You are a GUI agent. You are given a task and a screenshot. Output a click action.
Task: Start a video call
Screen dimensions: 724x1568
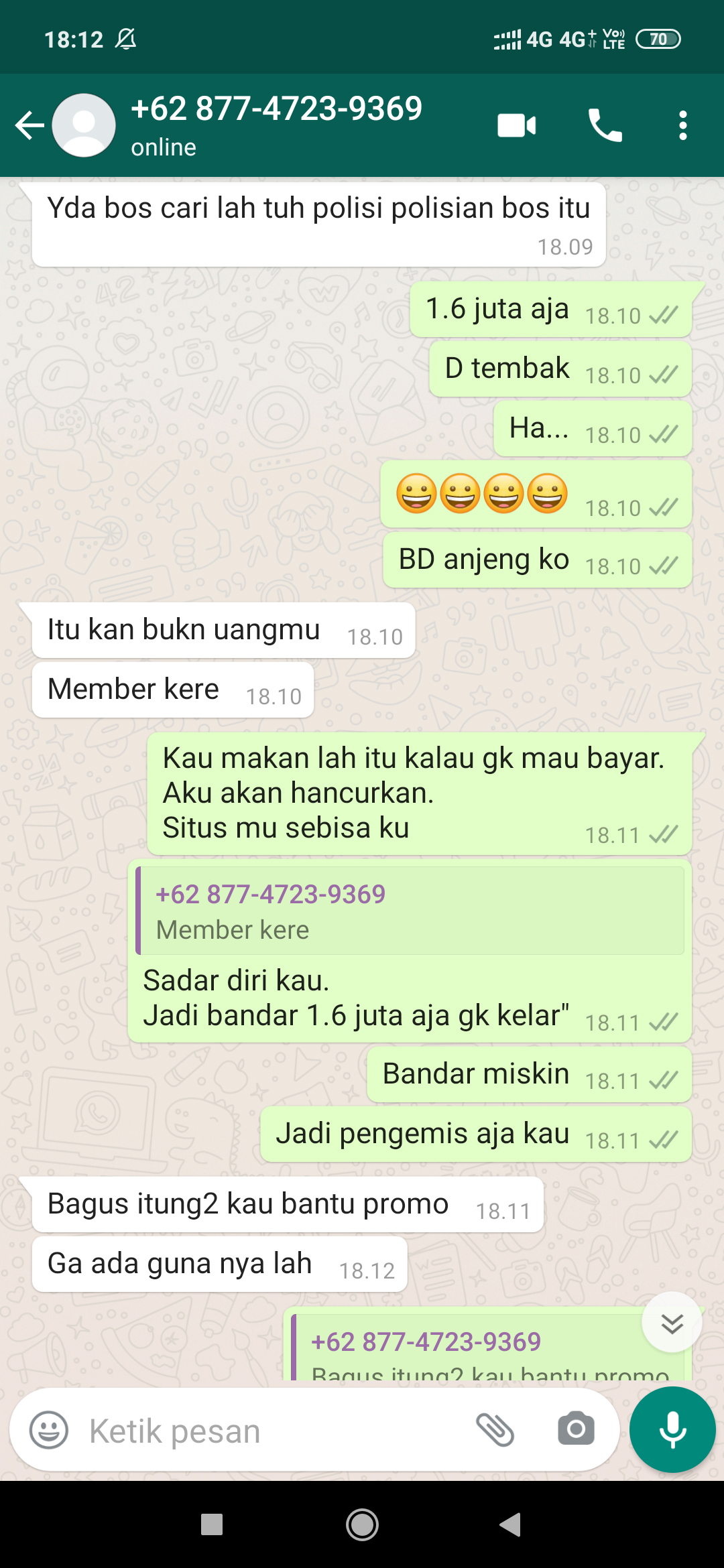tap(516, 125)
